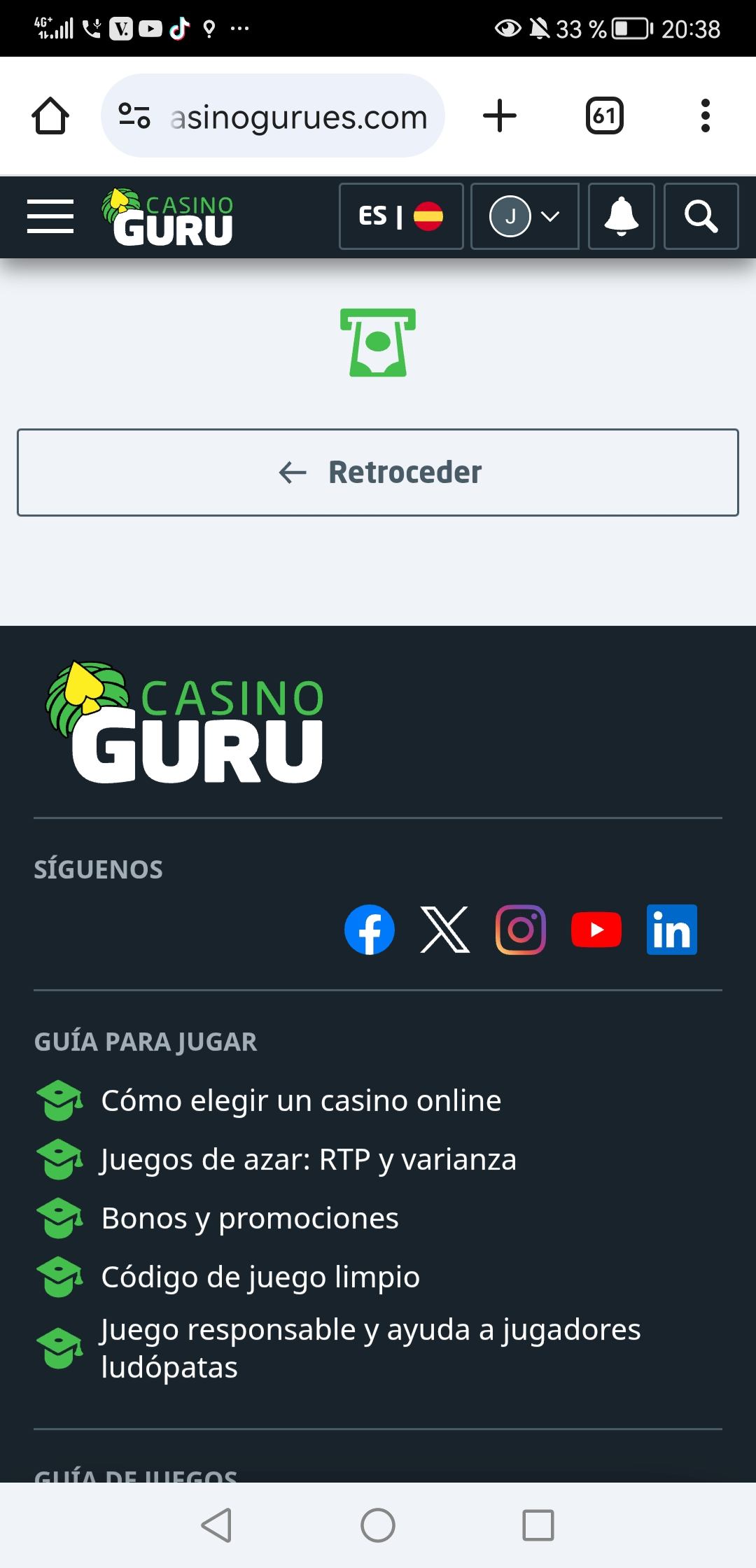Open 'Juego responsable y ayuda a jugadores ludópatas'

[370, 1347]
